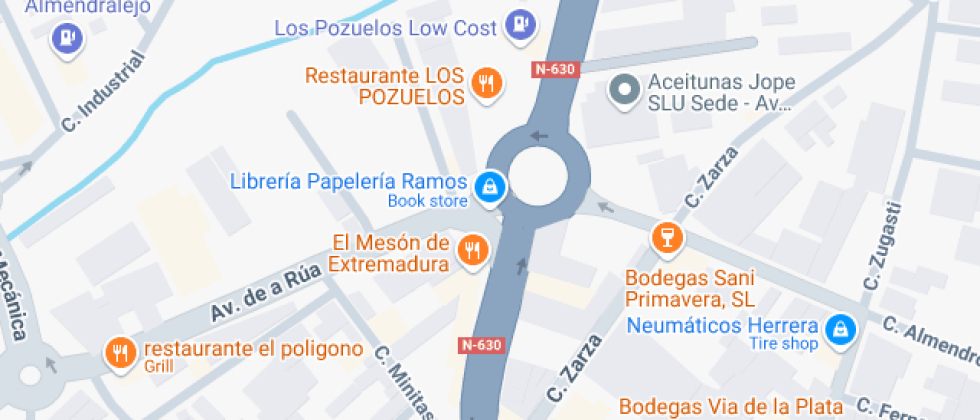Viewport: 980px width, 420px height.
Task: Select the Almendralejo gas station pin
Action: pos(67,38)
